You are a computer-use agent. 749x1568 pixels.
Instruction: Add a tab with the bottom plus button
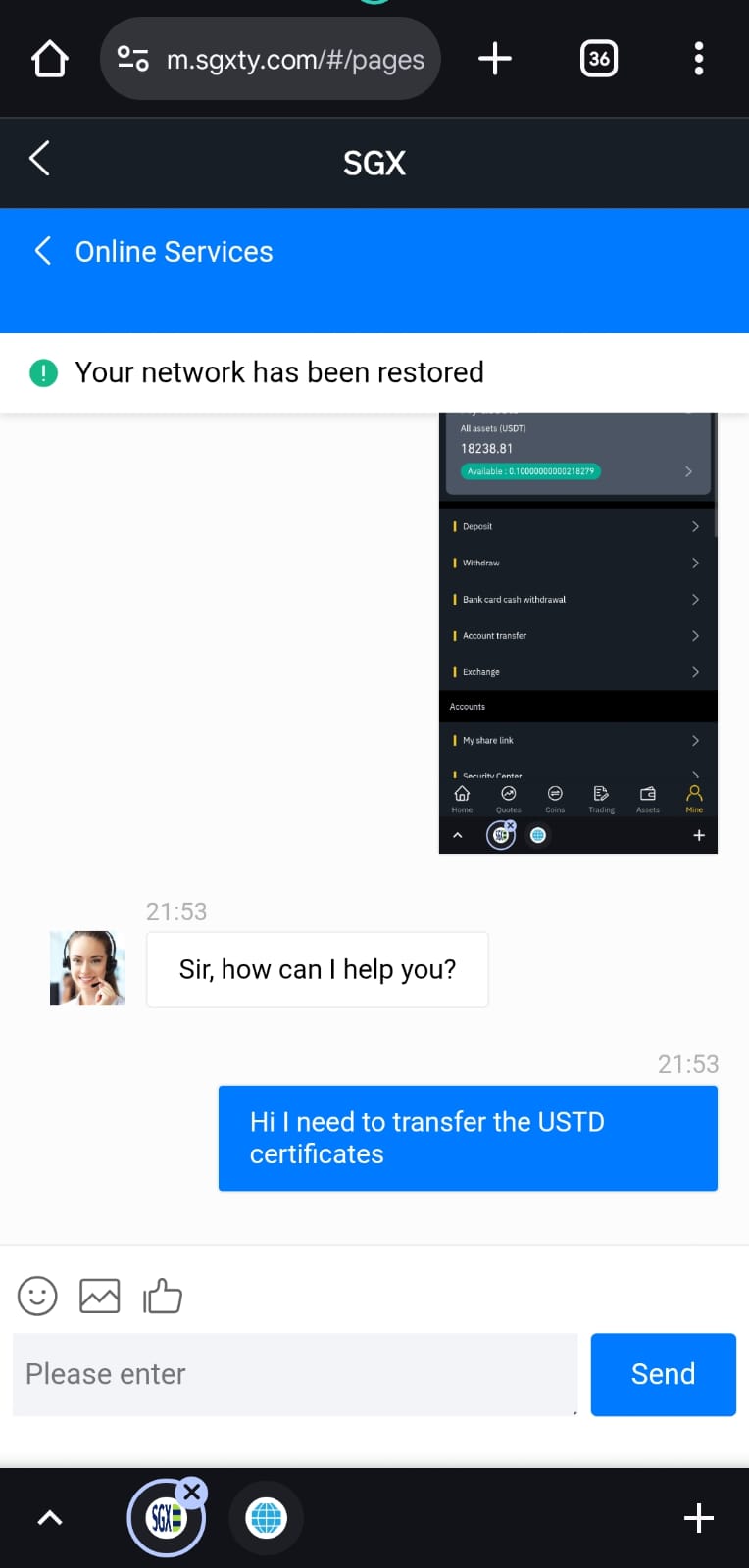point(699,1518)
